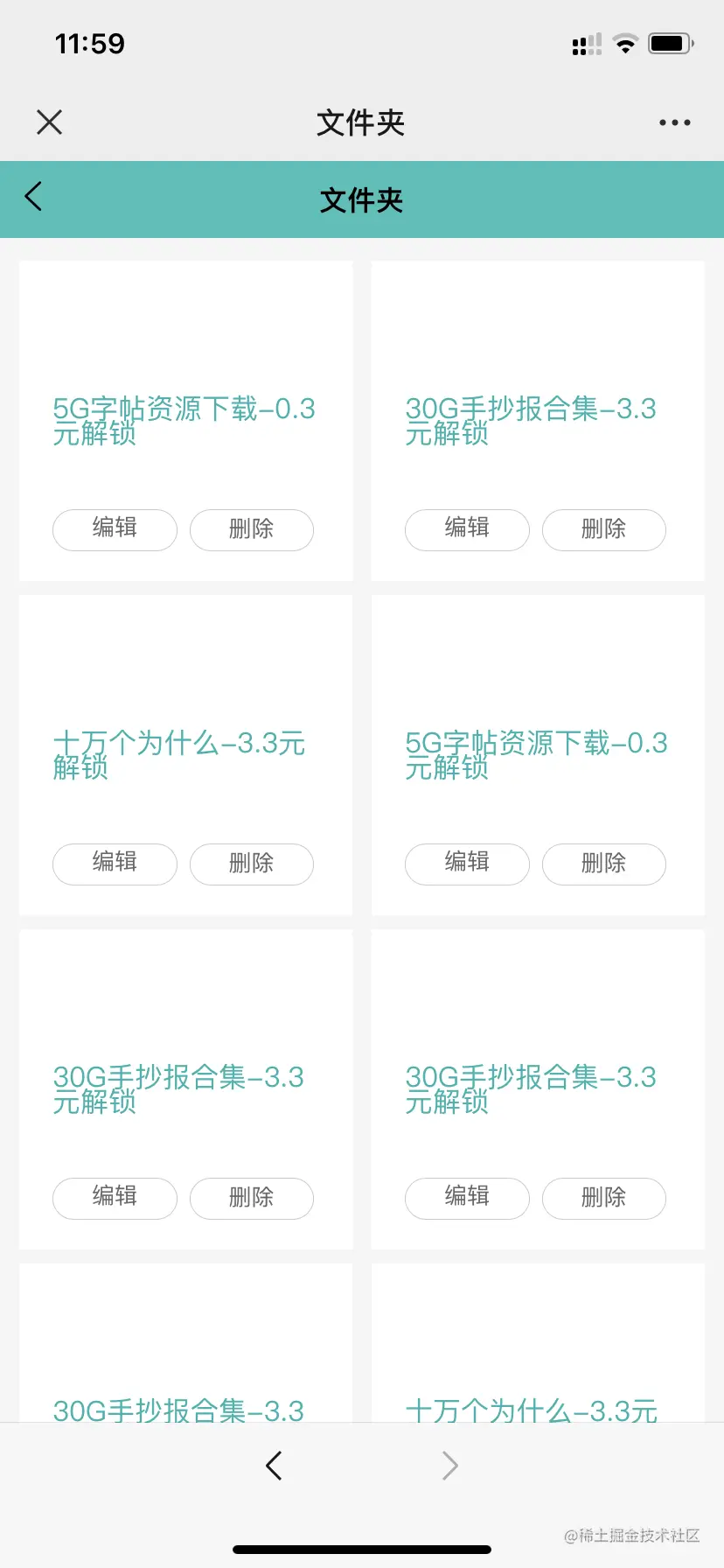
Task: Open the more options menu (three dots)
Action: click(674, 122)
